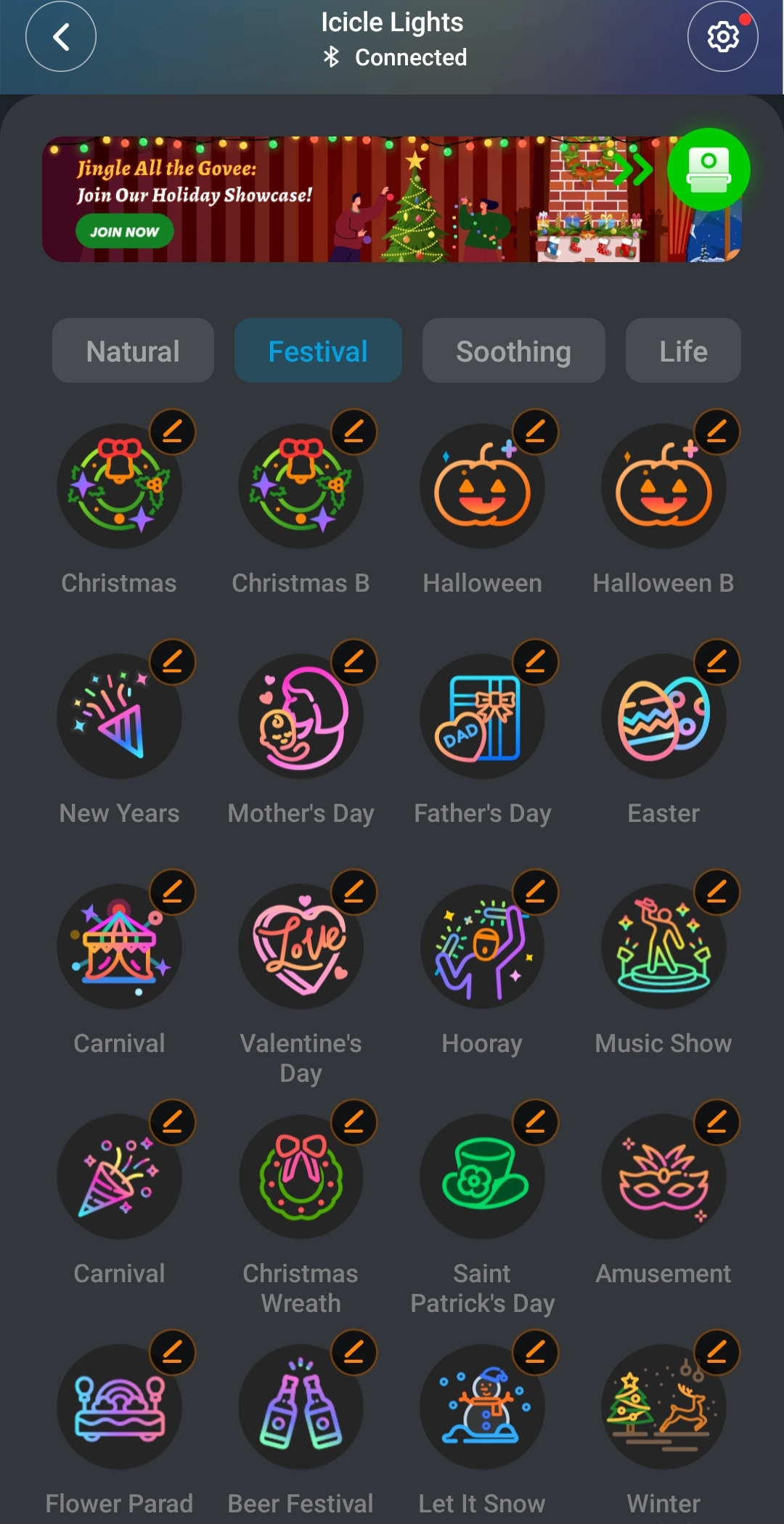Switch to the Life tab

[682, 351]
